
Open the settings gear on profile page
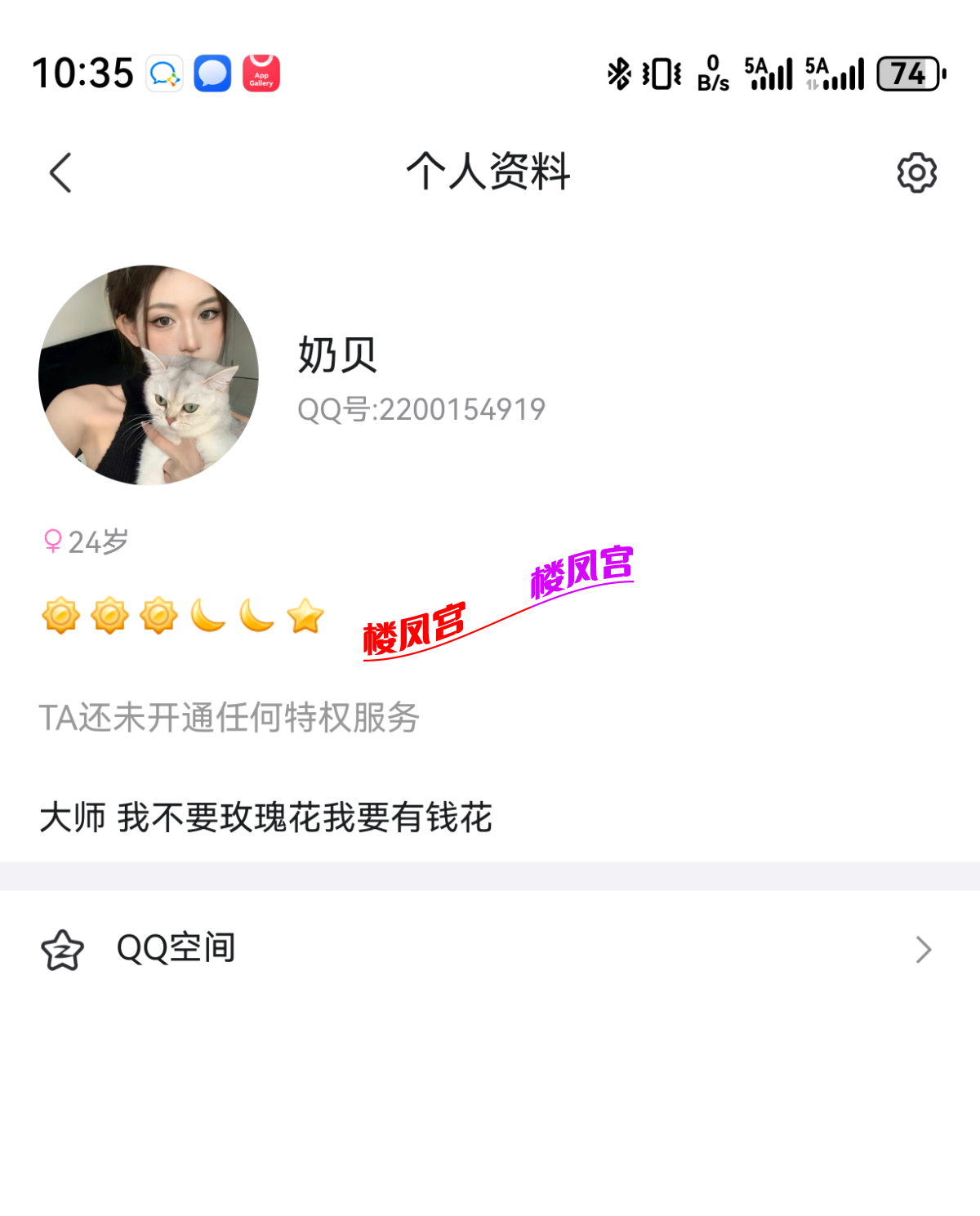pyautogui.click(x=918, y=171)
